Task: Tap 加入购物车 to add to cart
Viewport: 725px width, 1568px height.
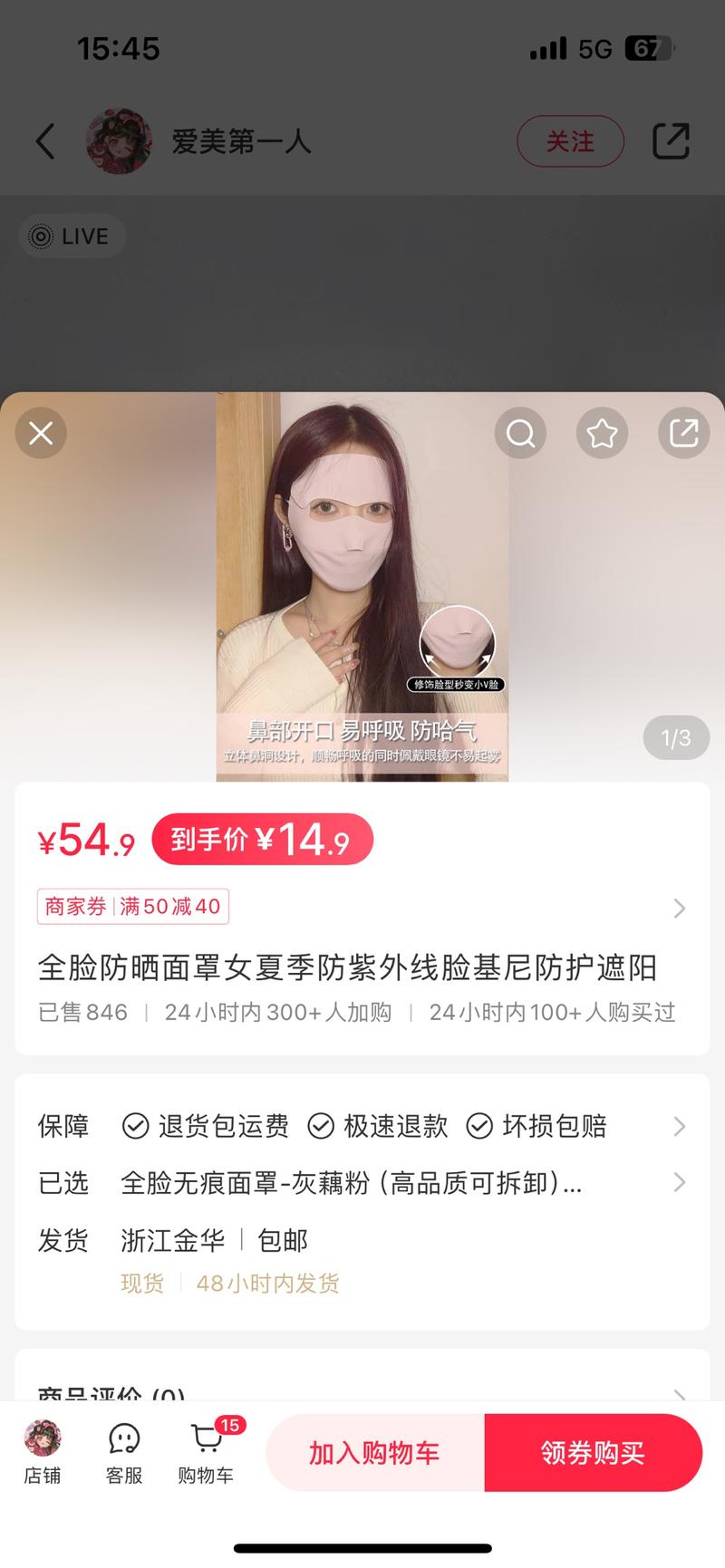Action: (x=375, y=1452)
